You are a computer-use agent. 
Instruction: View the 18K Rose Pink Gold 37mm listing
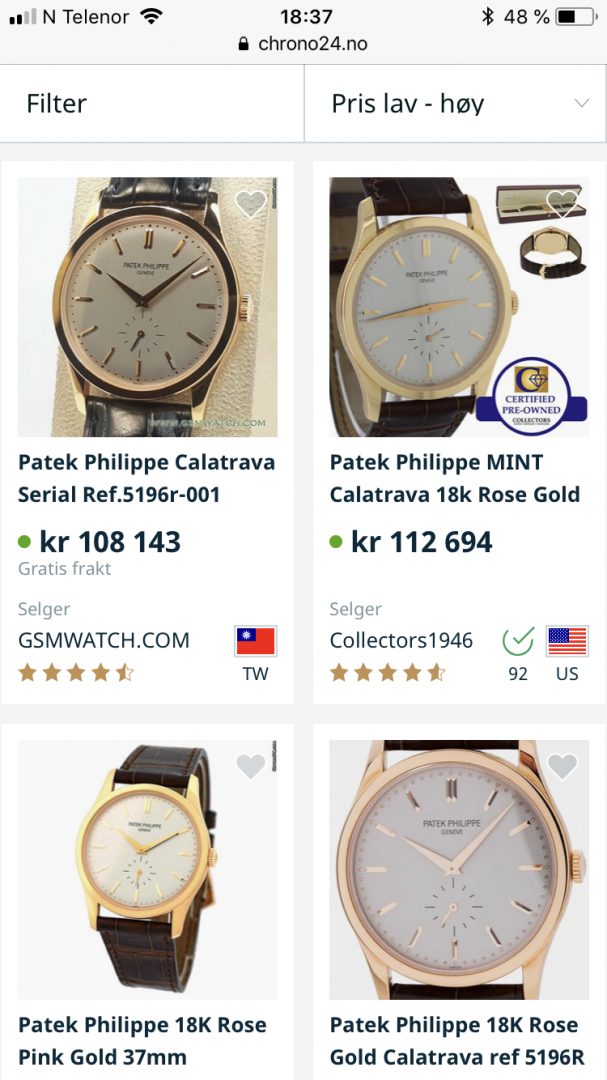click(142, 1040)
